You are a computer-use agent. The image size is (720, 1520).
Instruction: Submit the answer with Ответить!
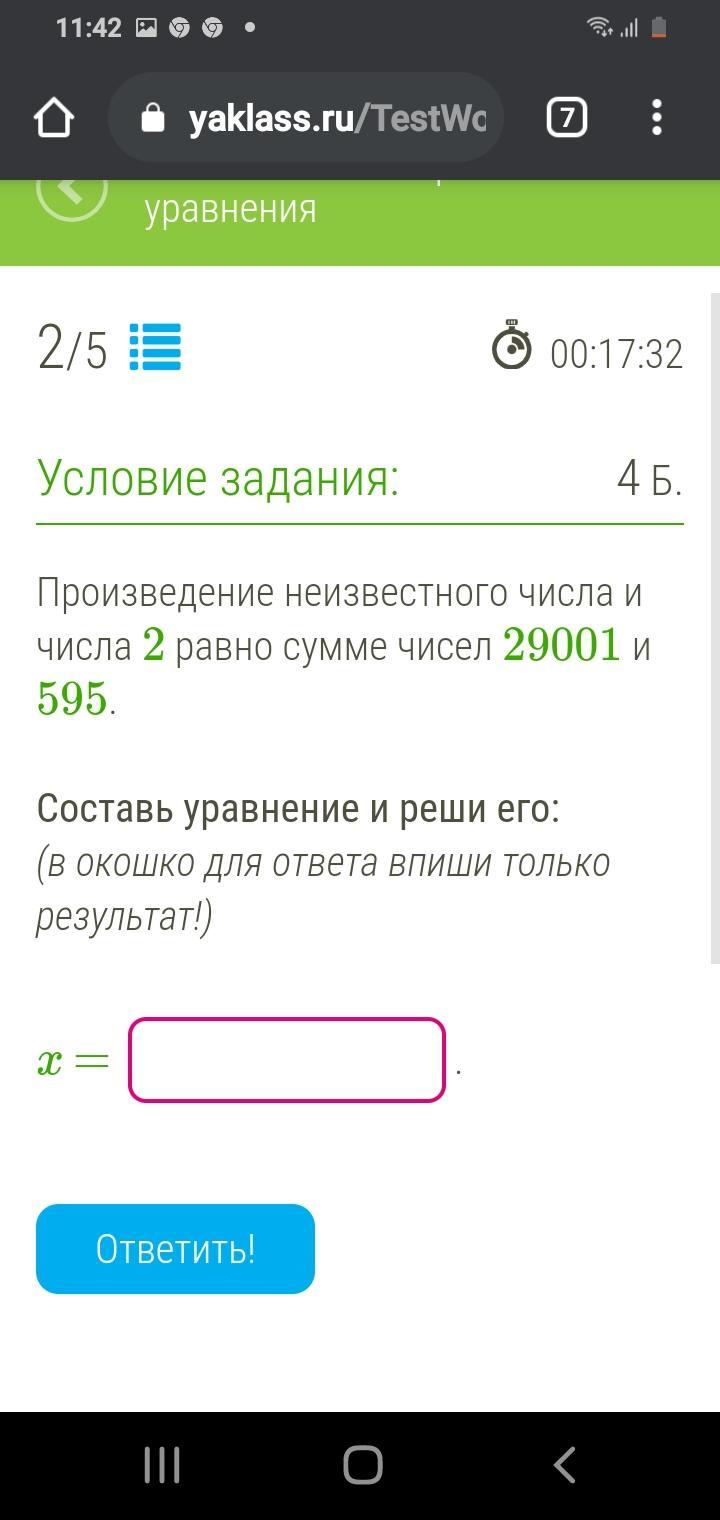[175, 1249]
